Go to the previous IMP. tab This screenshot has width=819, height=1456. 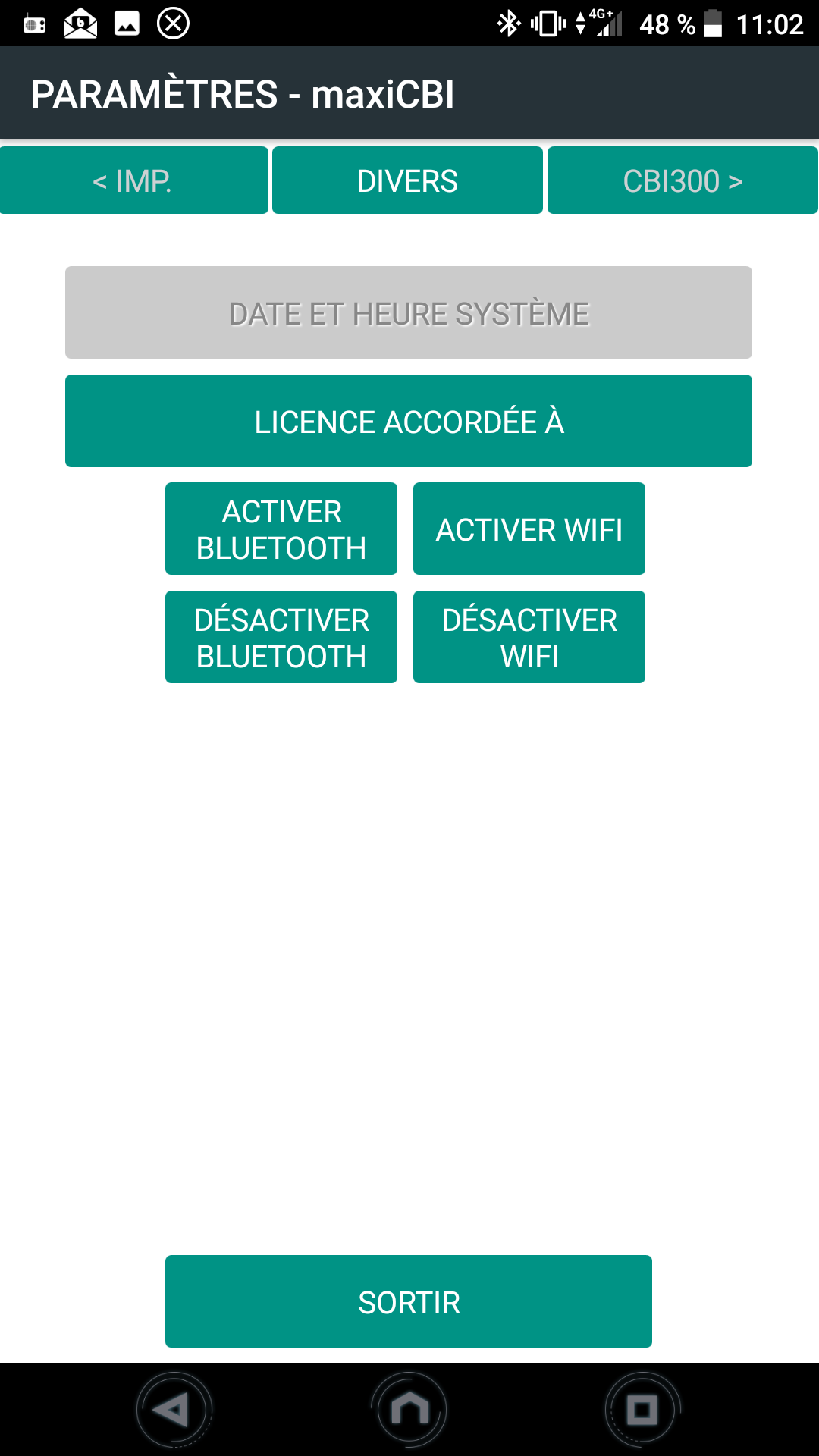(133, 180)
